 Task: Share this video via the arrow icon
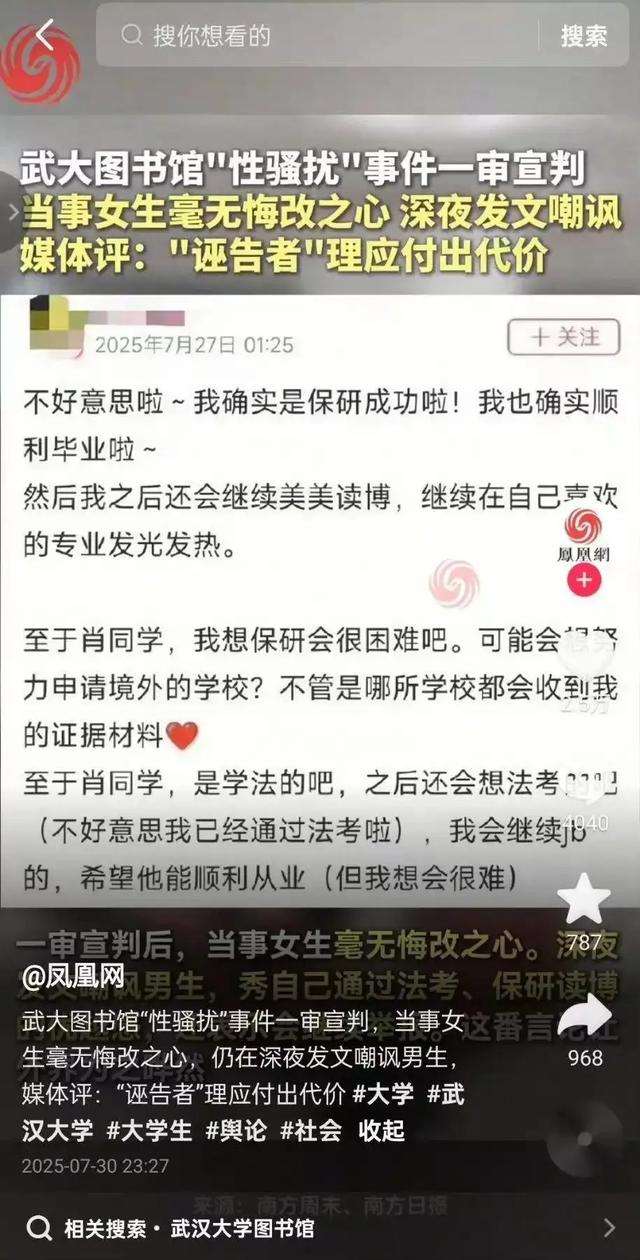coord(584,1015)
